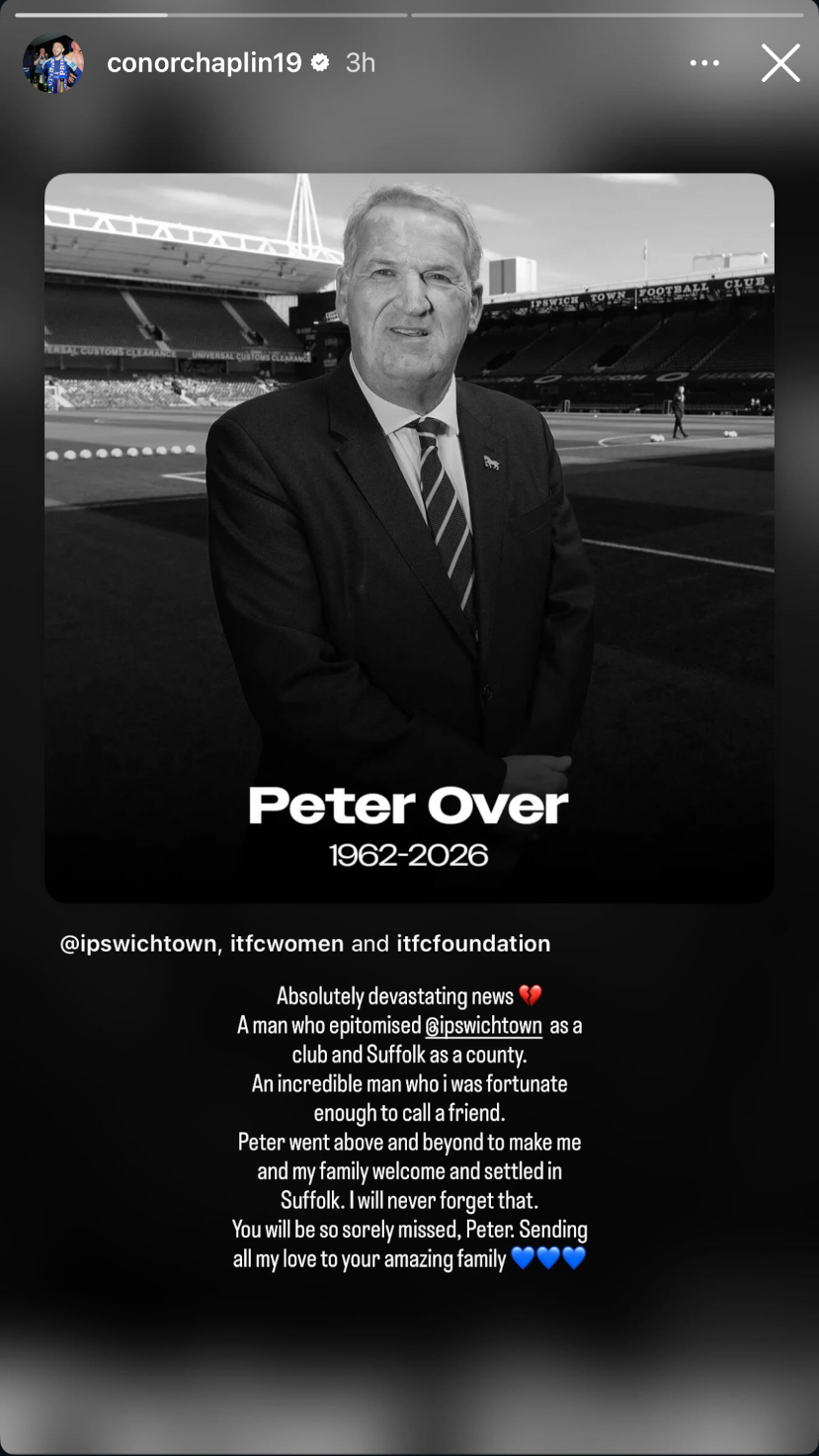
Task: Open the @ipswichtown mention in the caption
Action: [483, 1025]
